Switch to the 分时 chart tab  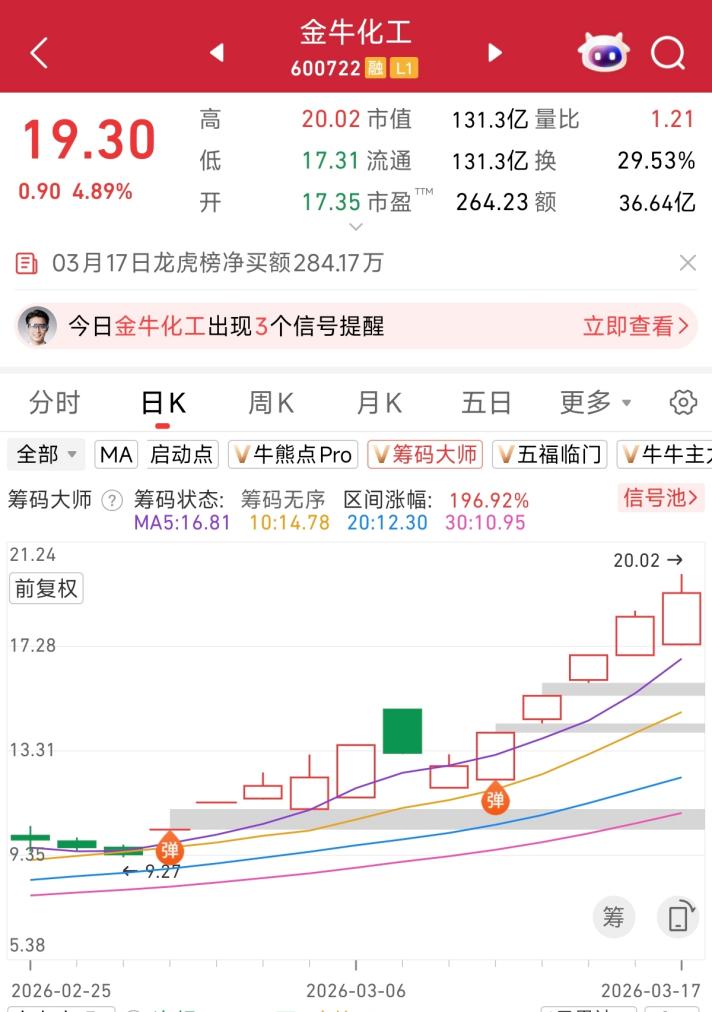pos(54,403)
